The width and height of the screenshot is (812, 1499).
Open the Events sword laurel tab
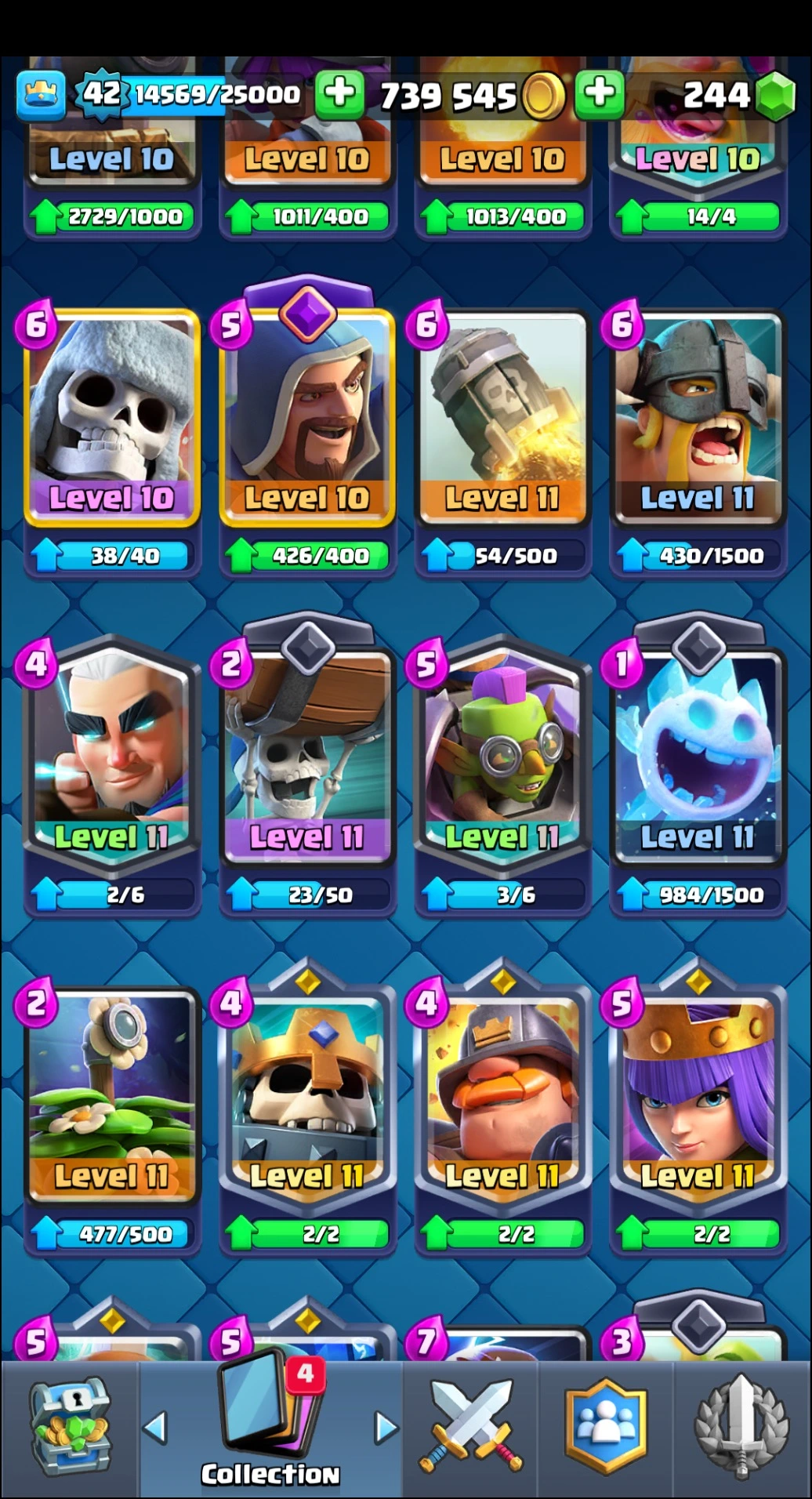point(741,1427)
